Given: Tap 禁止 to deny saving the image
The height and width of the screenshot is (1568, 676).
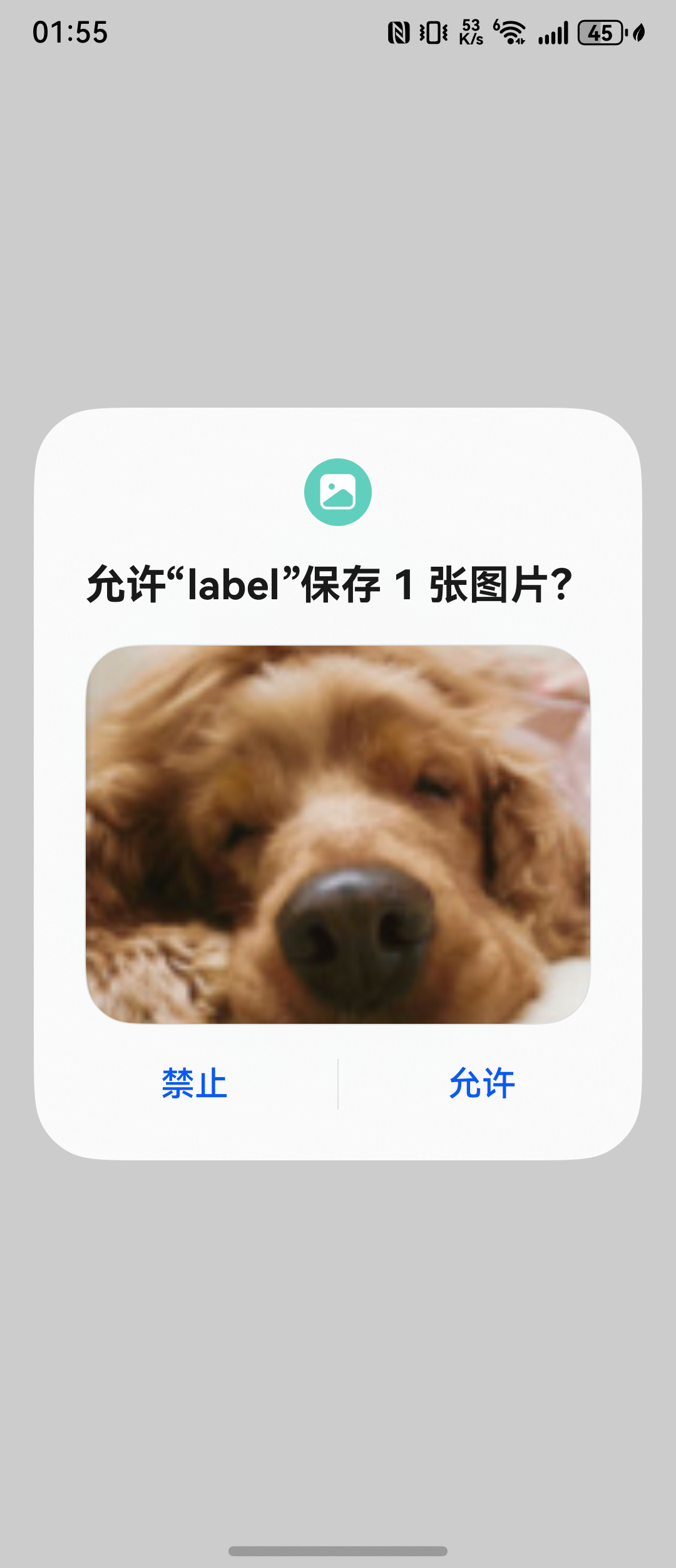Looking at the screenshot, I should (x=194, y=1083).
